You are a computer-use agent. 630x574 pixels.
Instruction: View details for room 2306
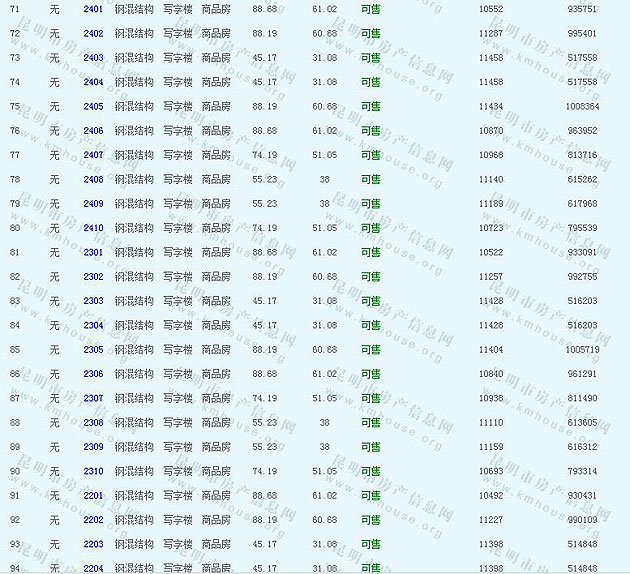93,374
